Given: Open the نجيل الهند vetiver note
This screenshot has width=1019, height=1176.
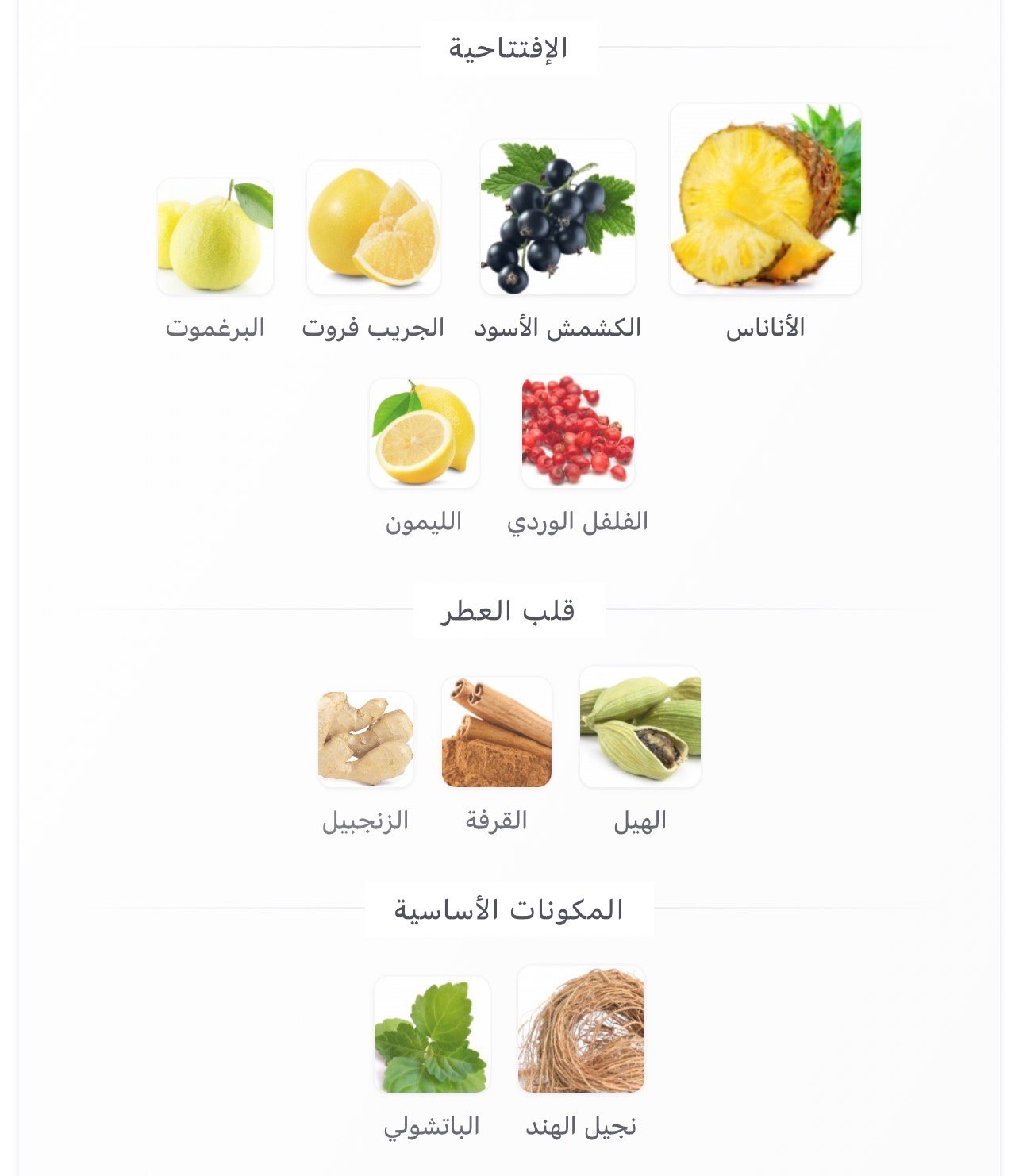Looking at the screenshot, I should tap(581, 1029).
